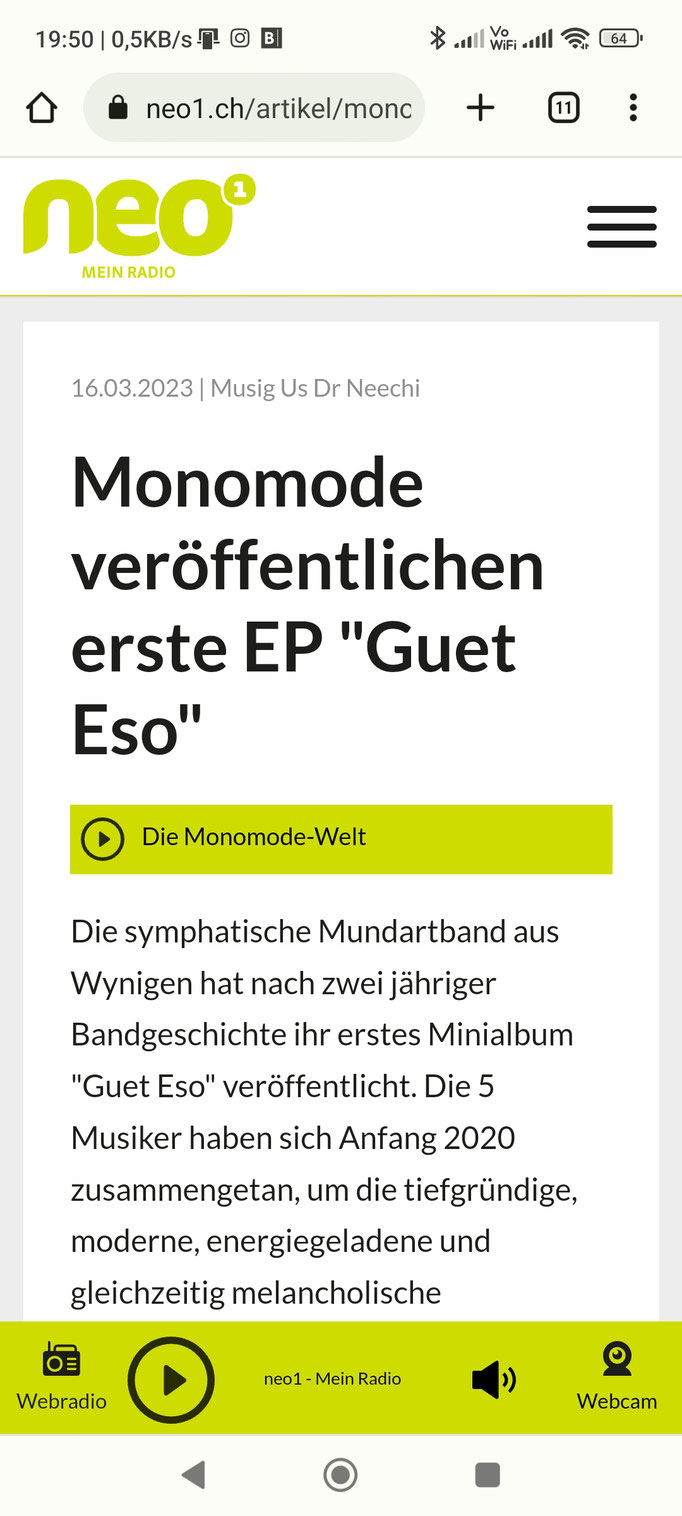682x1516 pixels.
Task: Open the tab switcher showing 11 tabs
Action: pos(564,108)
